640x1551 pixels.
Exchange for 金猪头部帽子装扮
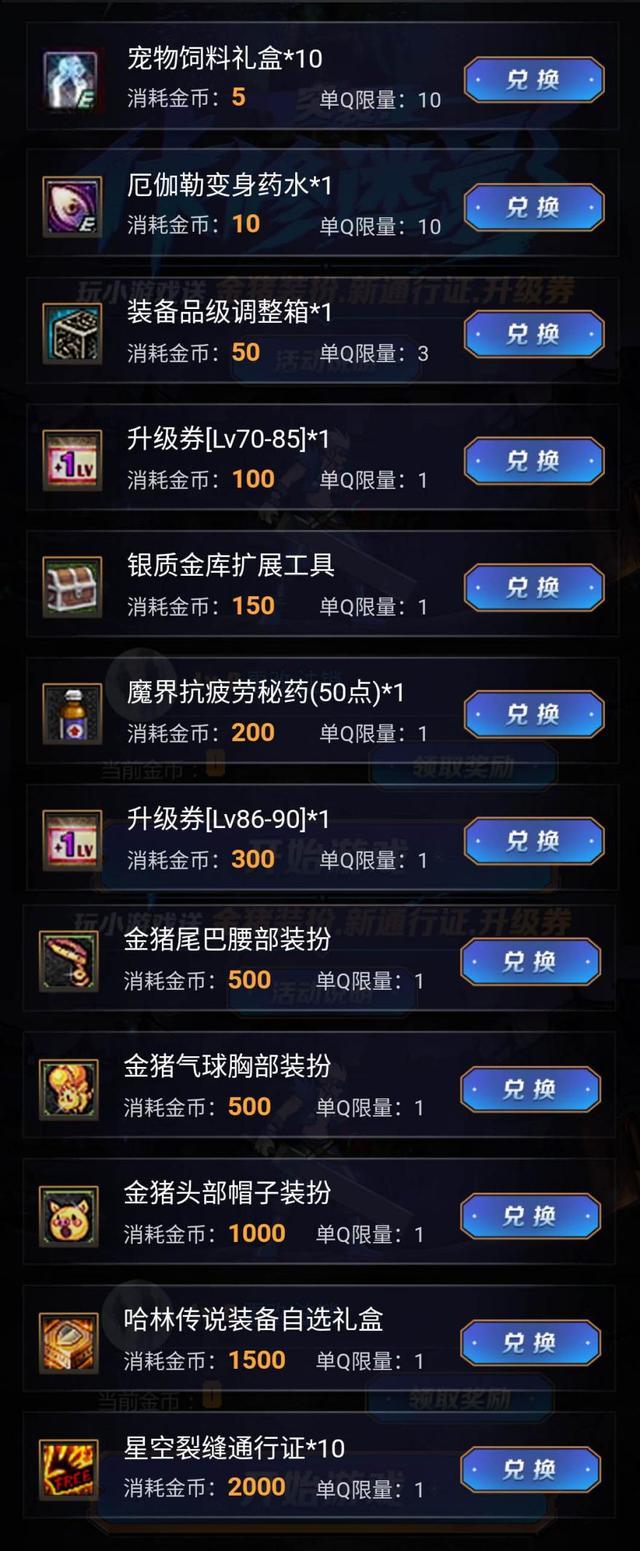[x=530, y=1216]
